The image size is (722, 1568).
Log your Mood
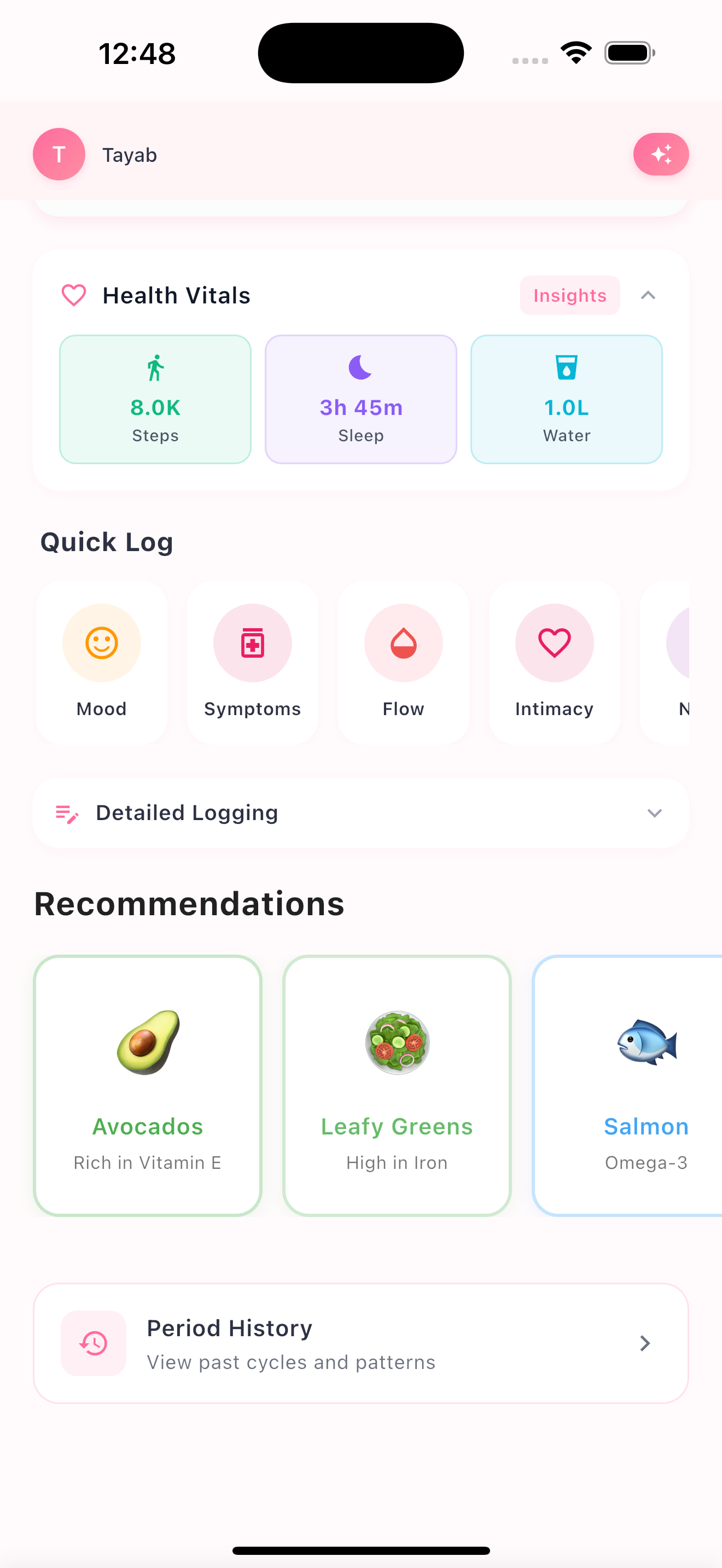click(102, 662)
